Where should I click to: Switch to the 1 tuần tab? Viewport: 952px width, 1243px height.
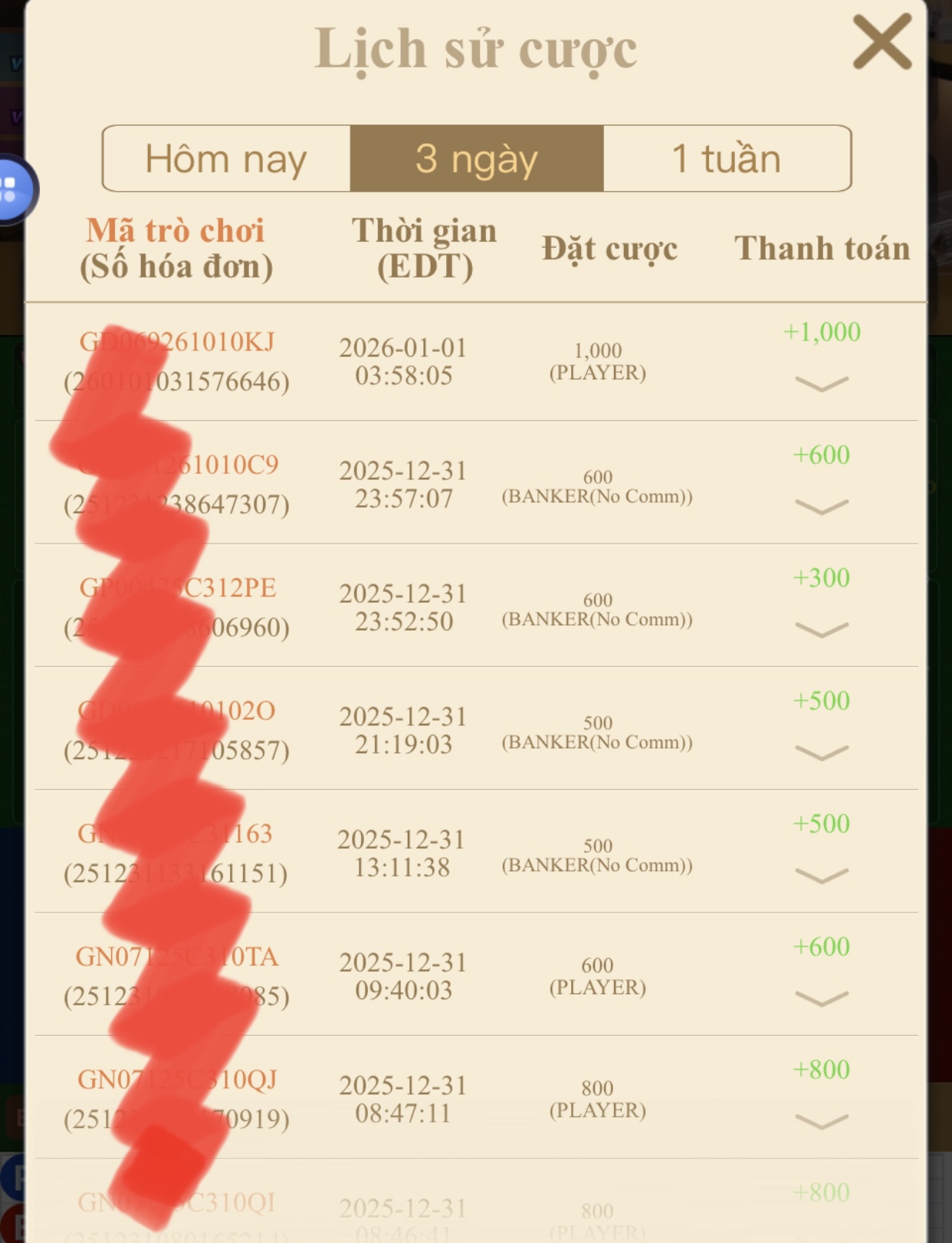(x=727, y=159)
